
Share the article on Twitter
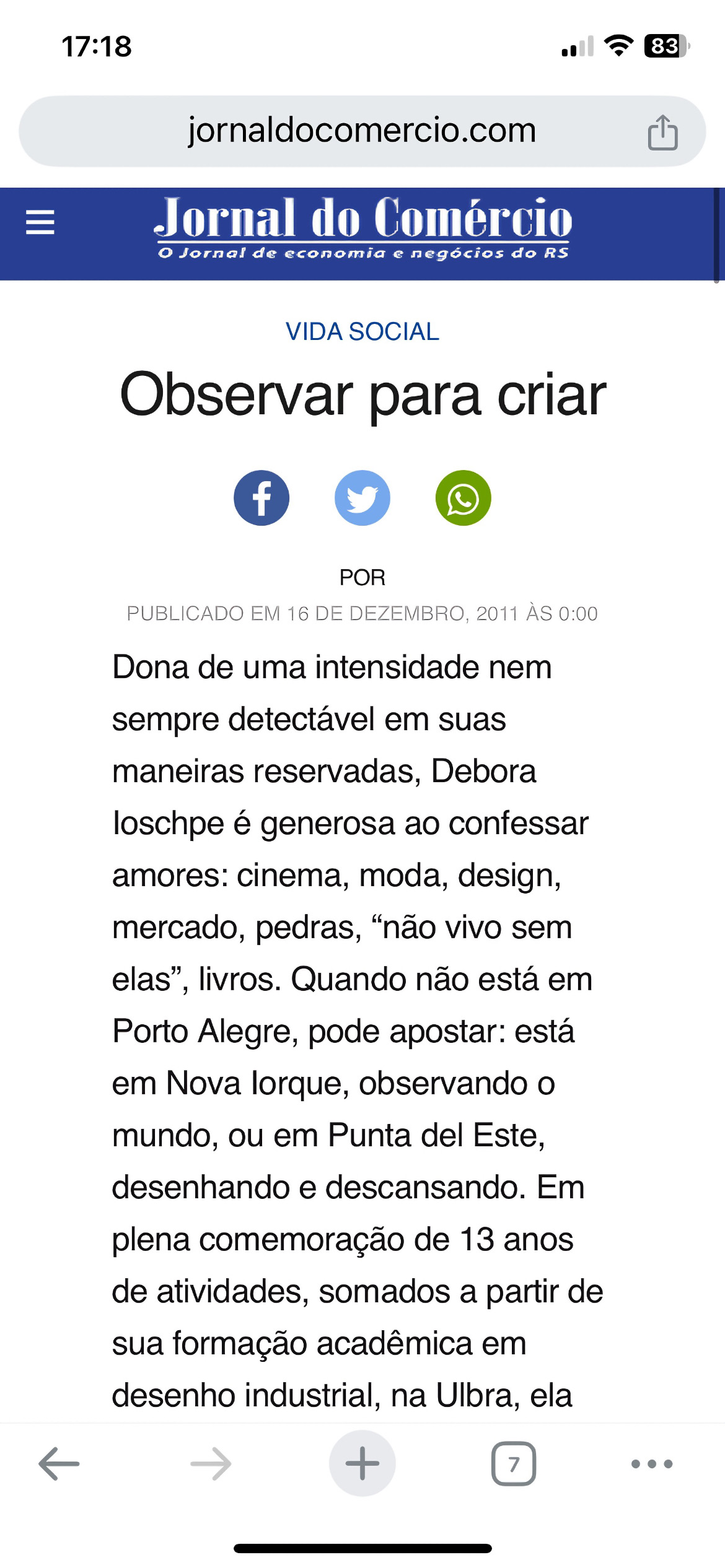coord(362,498)
